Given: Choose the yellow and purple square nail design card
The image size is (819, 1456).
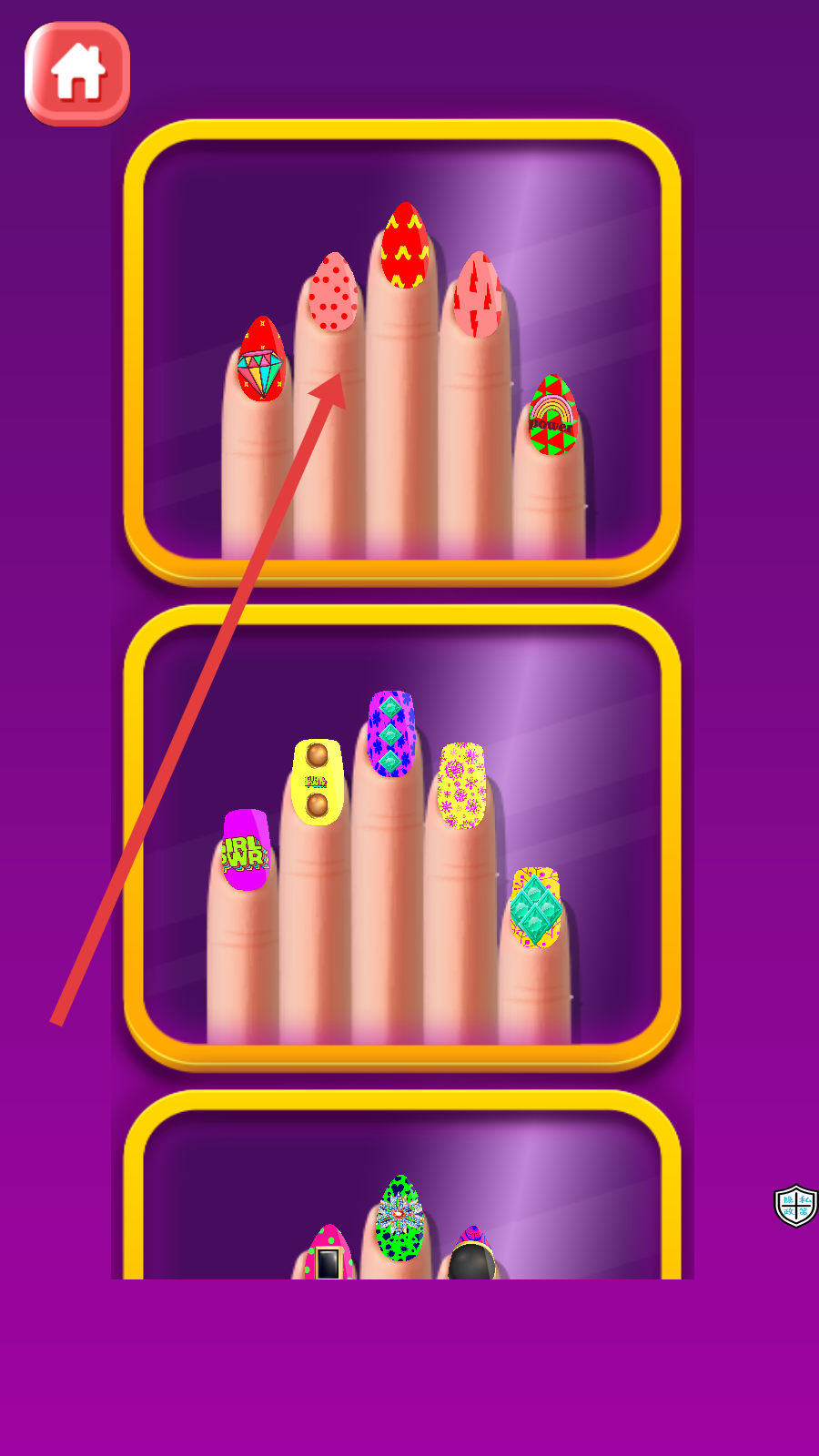Looking at the screenshot, I should pos(402,838).
